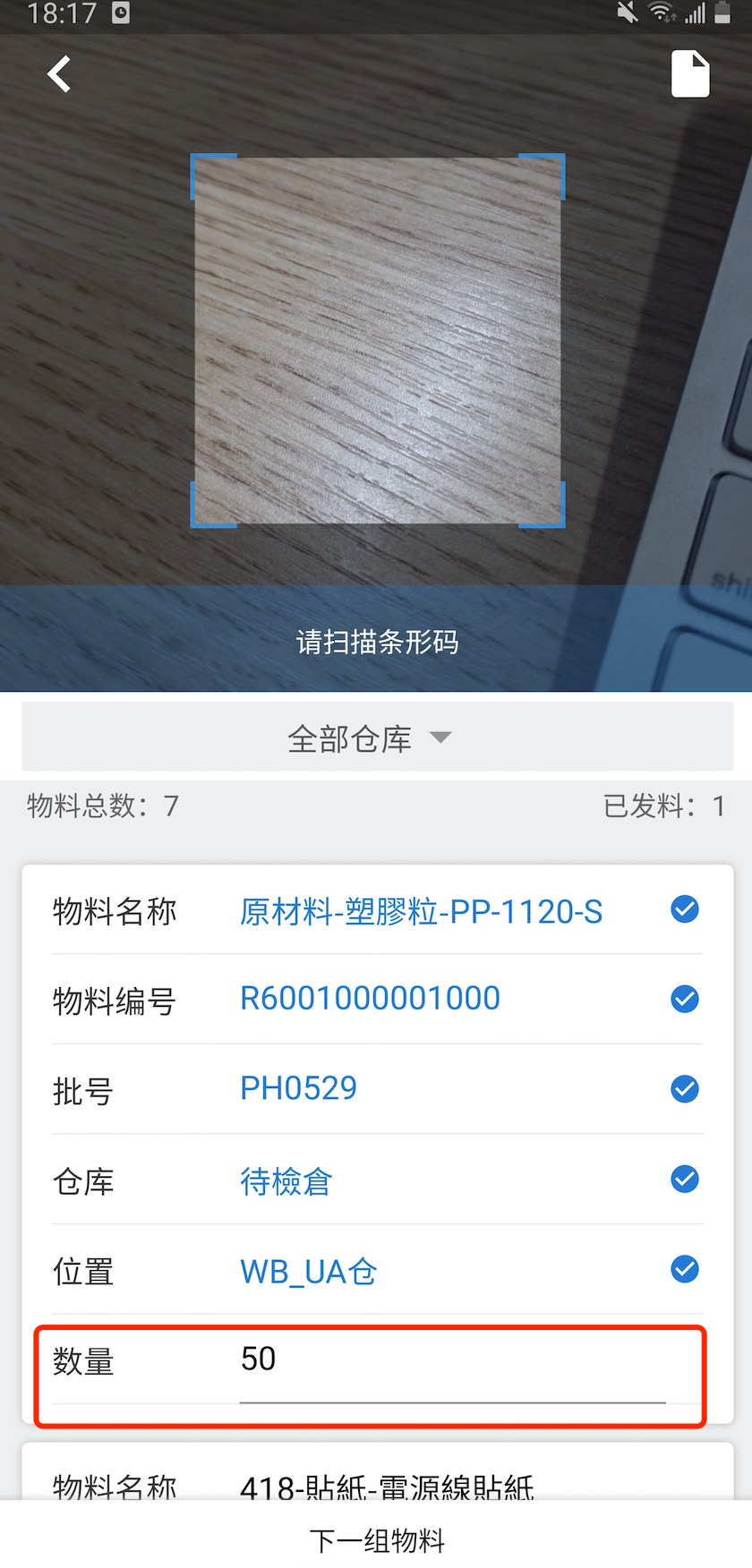Edit the 数量 quantity field showing 50
The image size is (752, 1568).
click(x=451, y=1361)
